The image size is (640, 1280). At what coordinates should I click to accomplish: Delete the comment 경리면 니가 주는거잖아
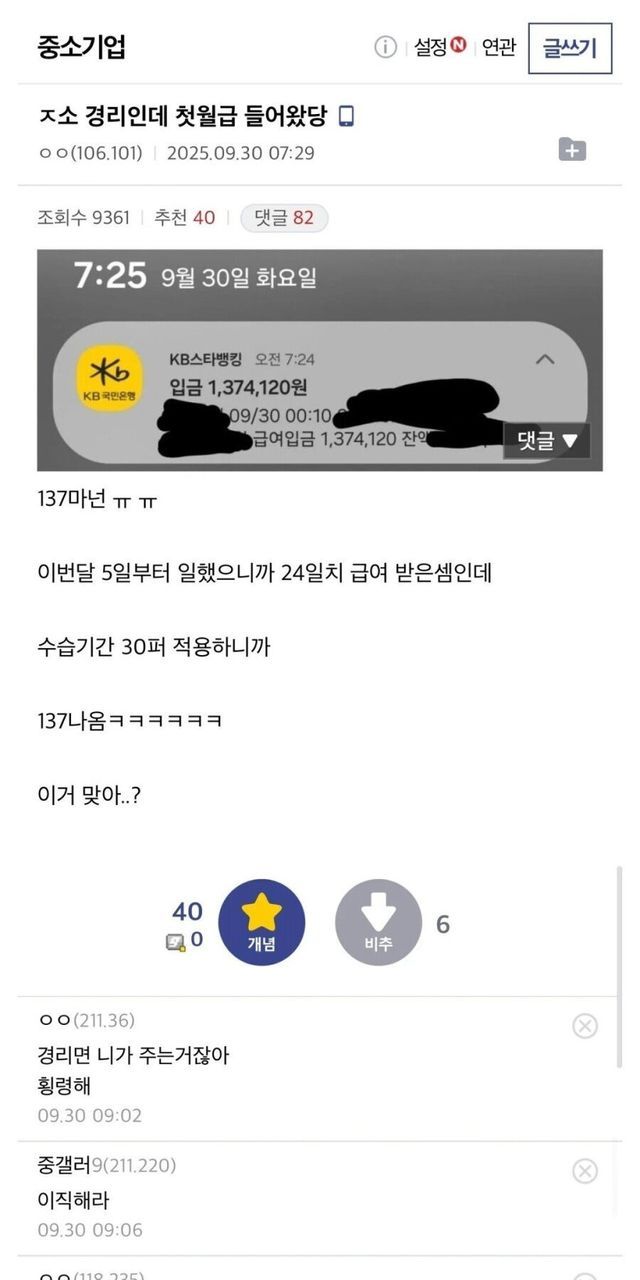585,1025
